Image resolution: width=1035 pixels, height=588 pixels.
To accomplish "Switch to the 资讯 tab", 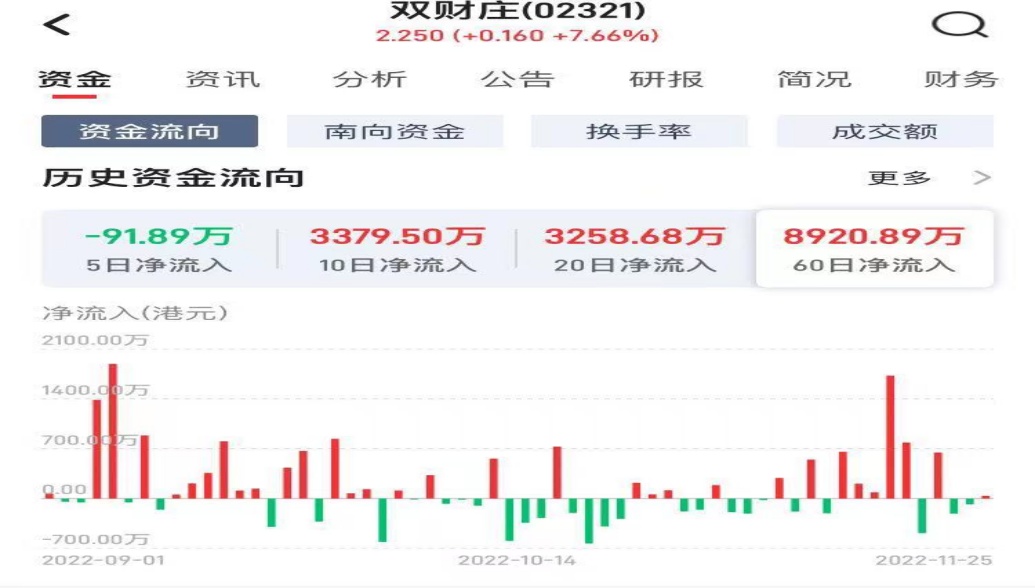I will [223, 80].
